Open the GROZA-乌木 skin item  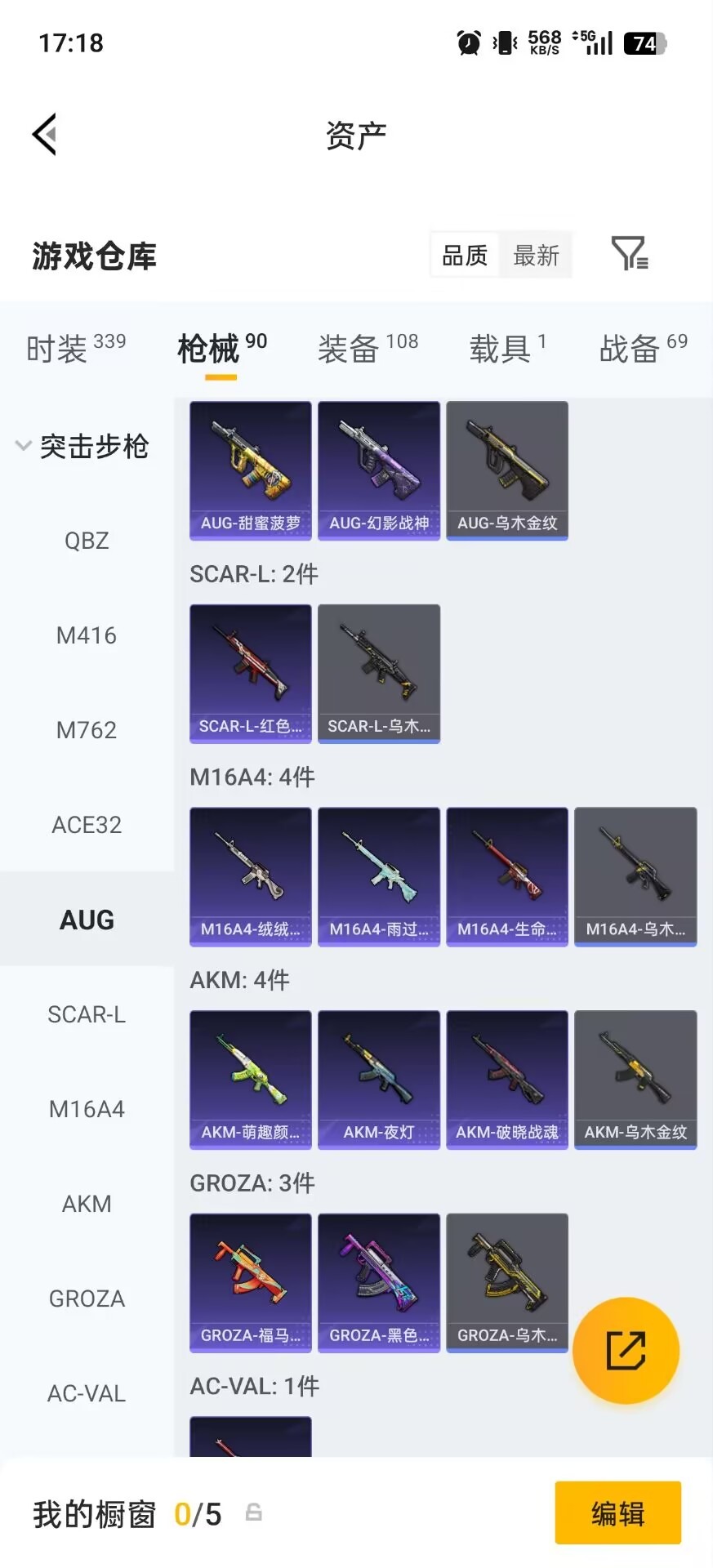[506, 1282]
